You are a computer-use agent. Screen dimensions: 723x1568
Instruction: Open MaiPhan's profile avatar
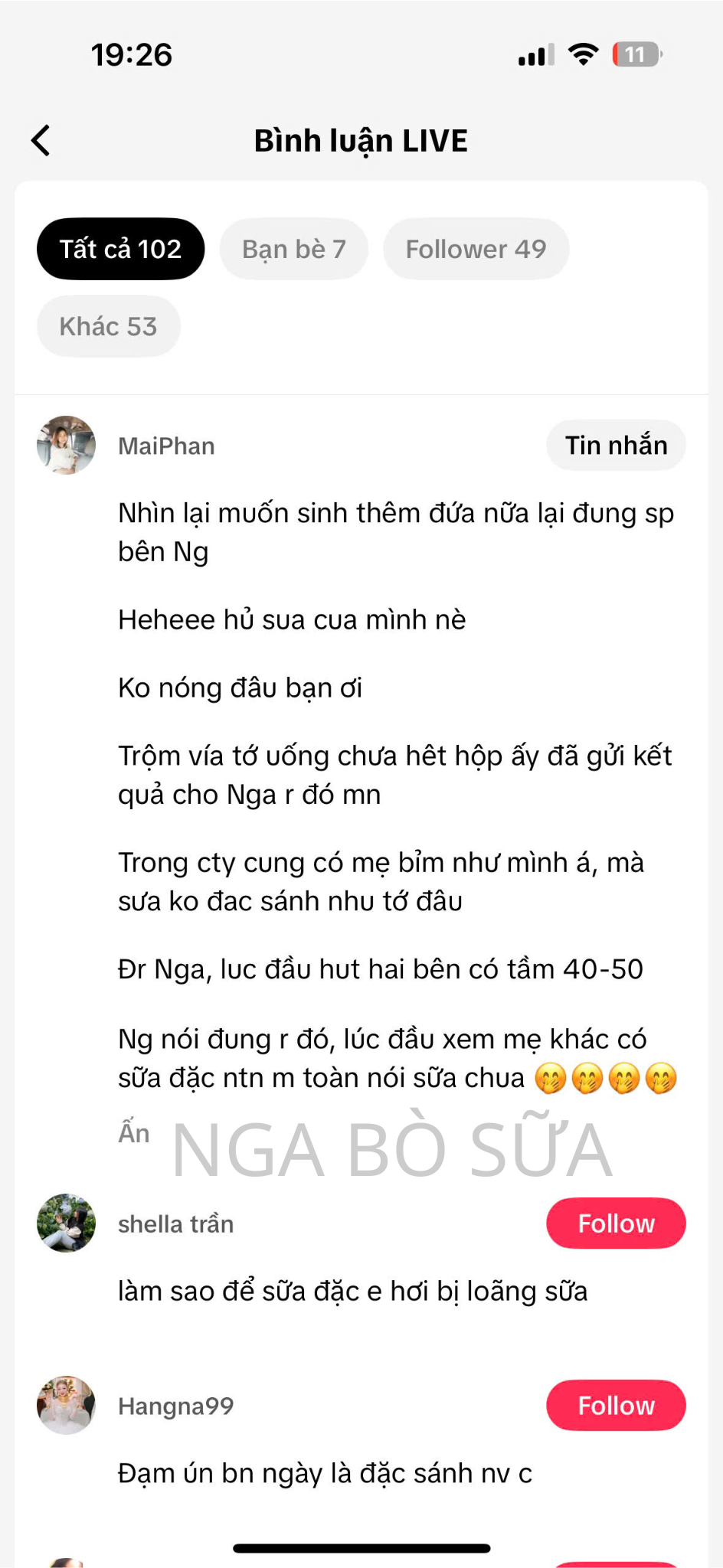(65, 445)
